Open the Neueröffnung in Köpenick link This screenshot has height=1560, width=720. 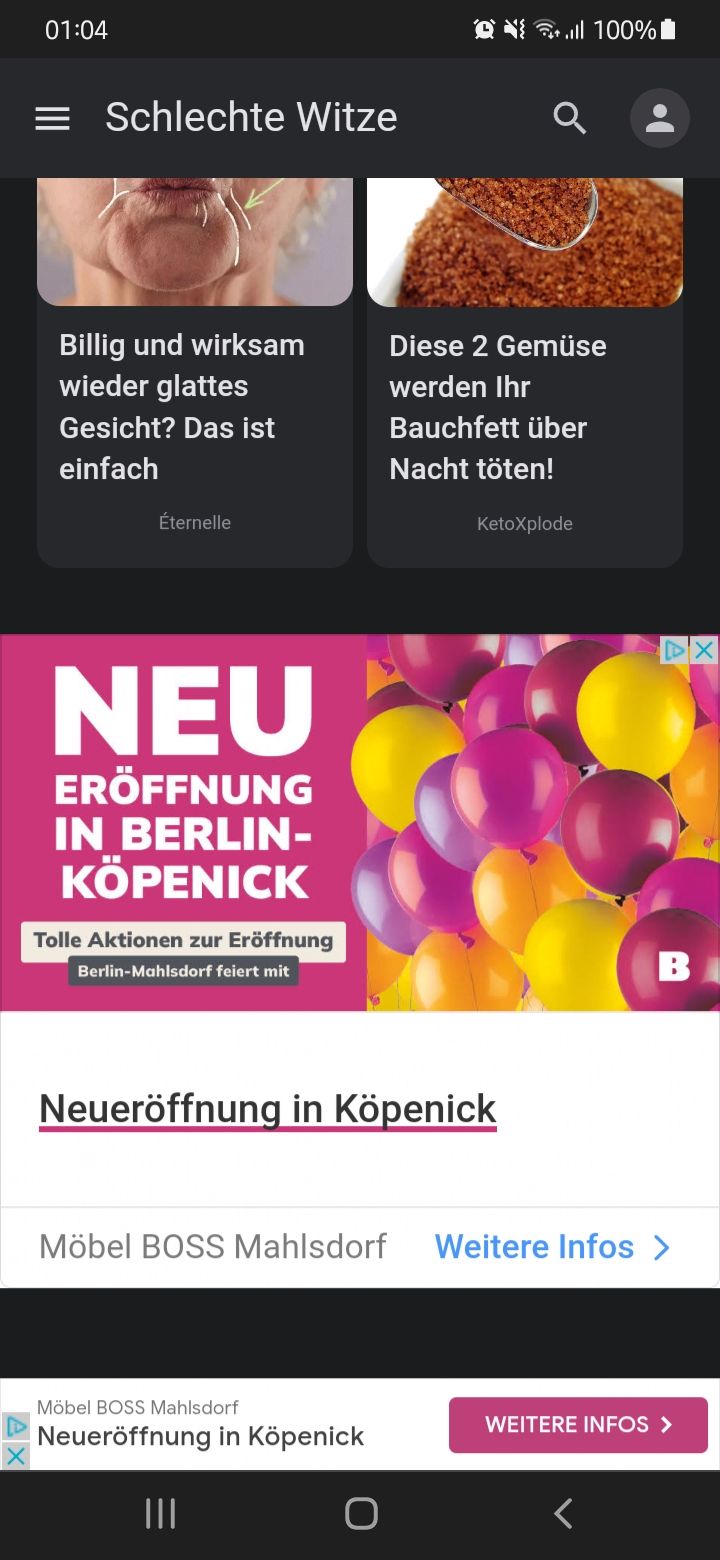click(x=267, y=1109)
